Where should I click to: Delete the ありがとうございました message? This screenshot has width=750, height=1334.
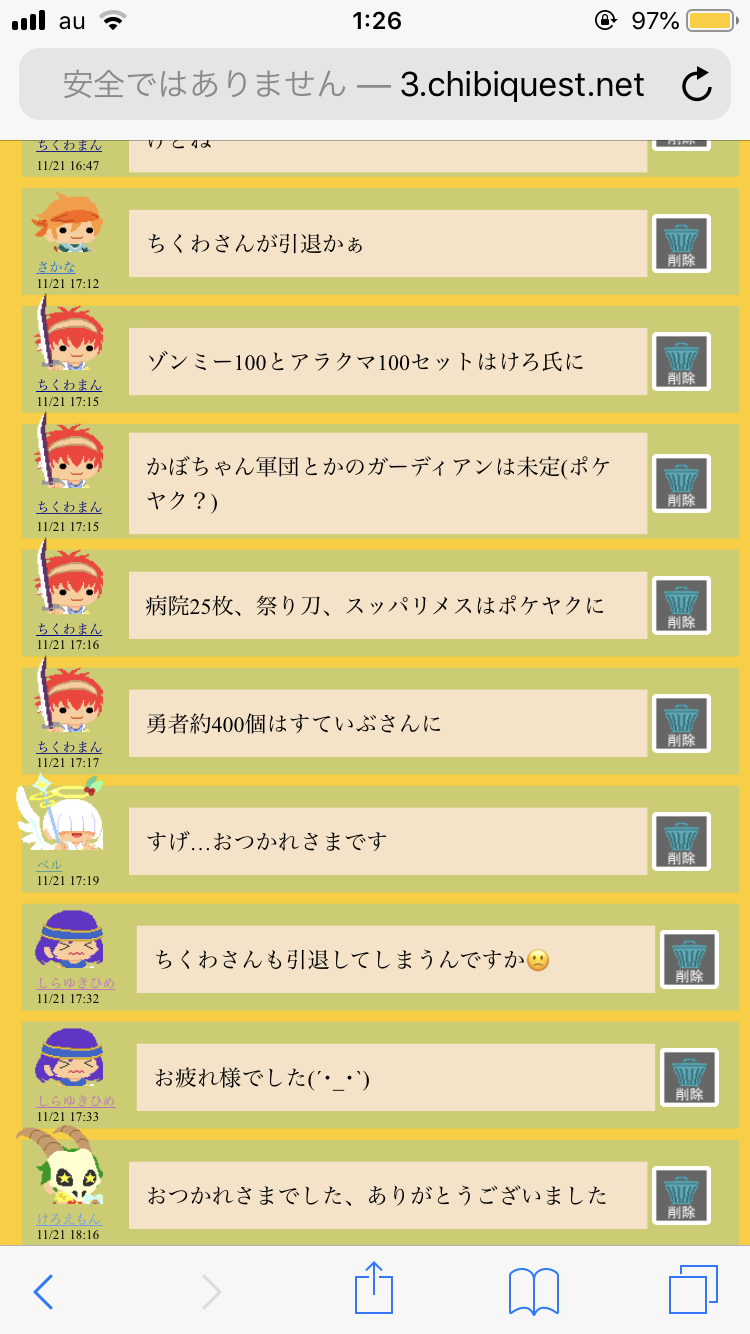[x=681, y=1196]
